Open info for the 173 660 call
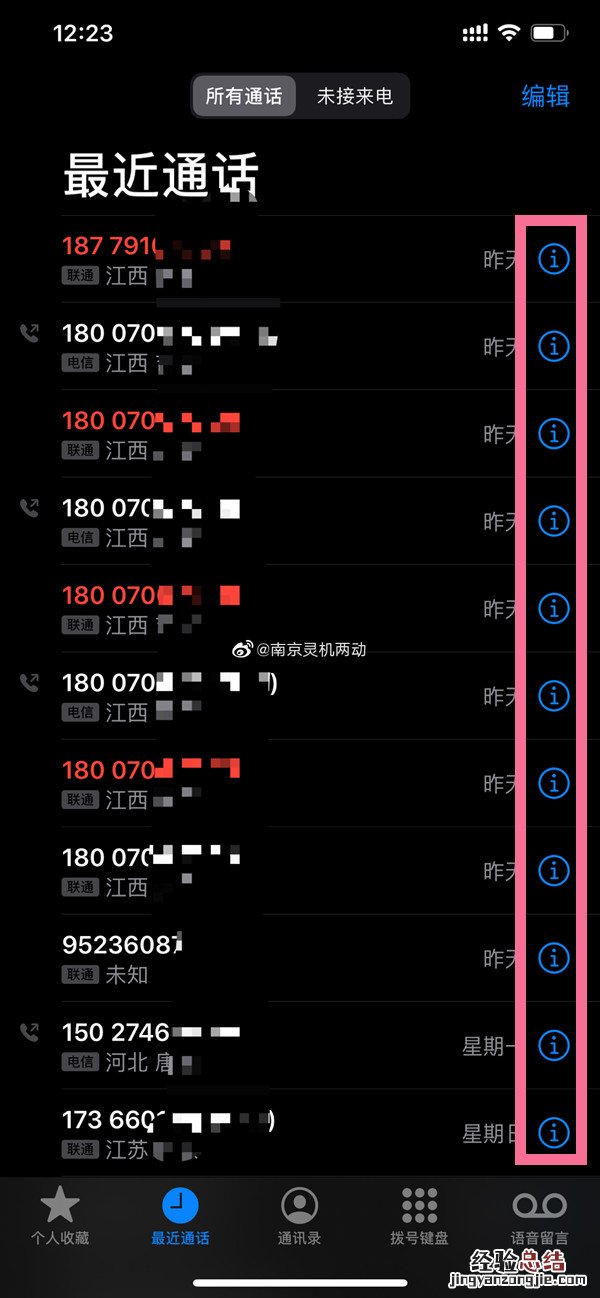The height and width of the screenshot is (1298, 600). tap(553, 1132)
